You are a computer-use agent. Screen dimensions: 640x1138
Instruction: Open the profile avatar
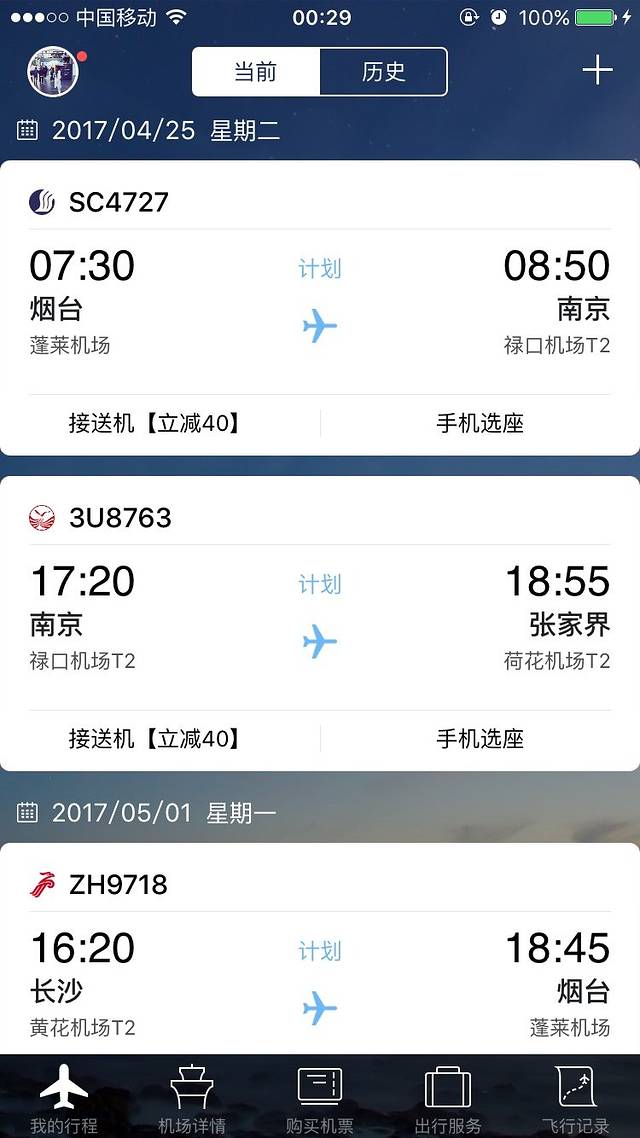point(53,71)
